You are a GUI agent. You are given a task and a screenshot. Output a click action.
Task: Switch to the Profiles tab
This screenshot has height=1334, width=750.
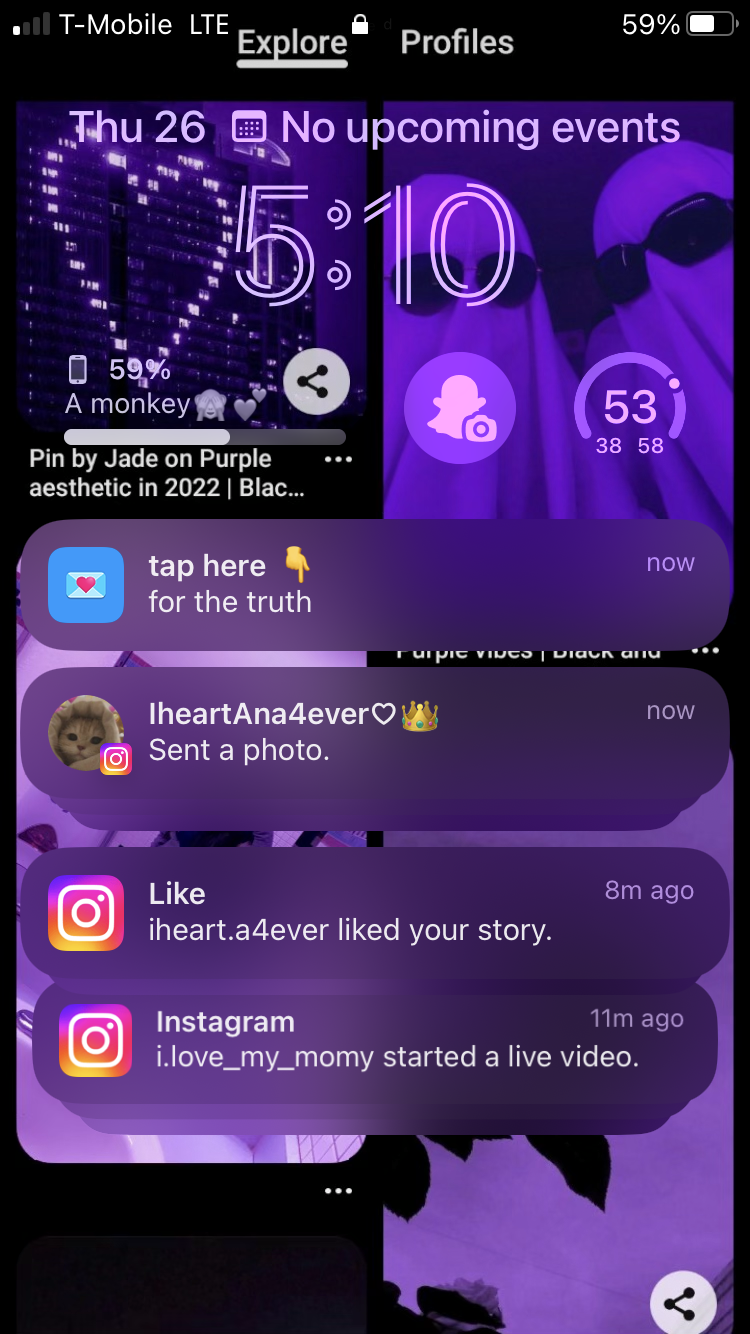tap(457, 43)
